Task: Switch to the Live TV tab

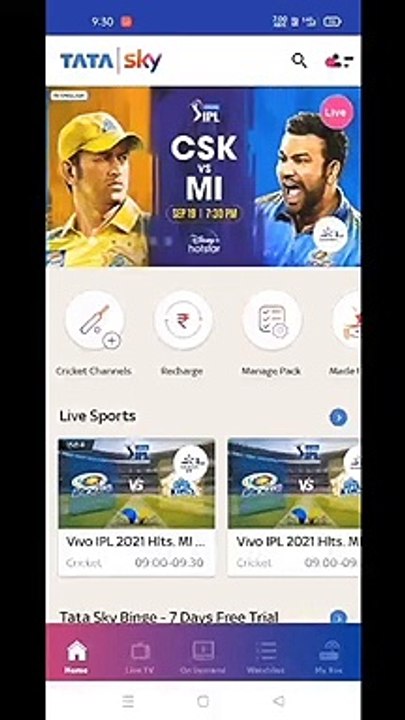Action: (x=140, y=658)
